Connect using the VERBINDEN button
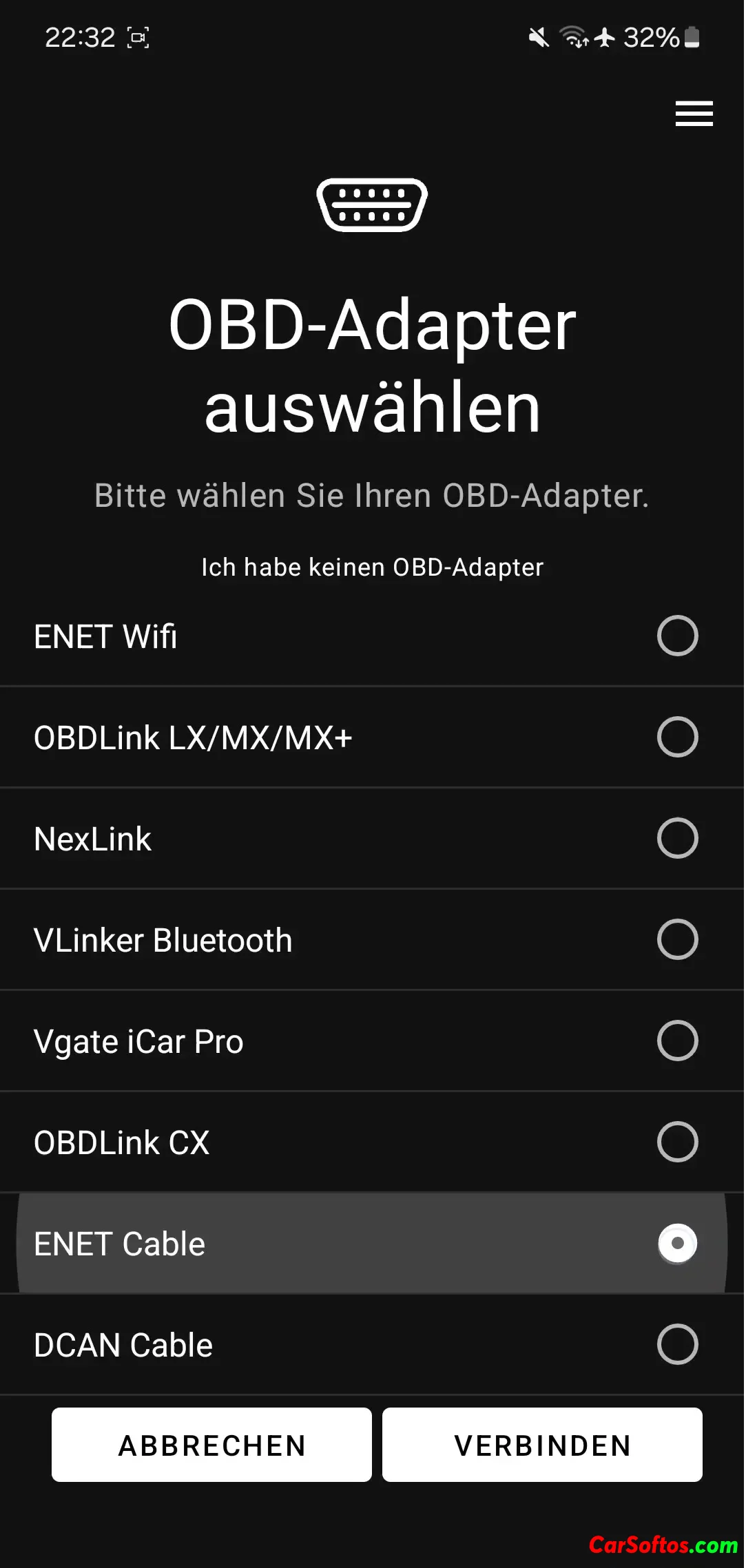The image size is (746, 1568). coord(542,1445)
